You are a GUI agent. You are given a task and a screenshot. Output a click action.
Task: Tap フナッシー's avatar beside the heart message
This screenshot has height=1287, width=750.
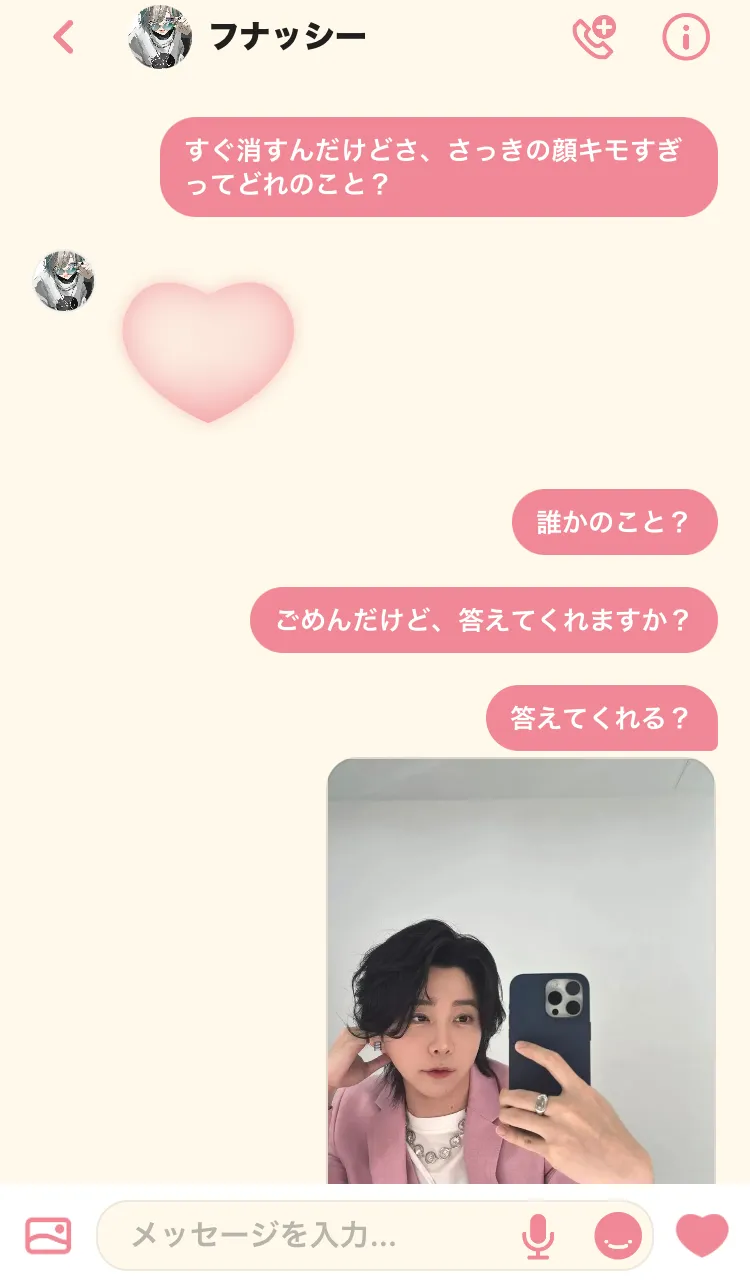pyautogui.click(x=64, y=281)
